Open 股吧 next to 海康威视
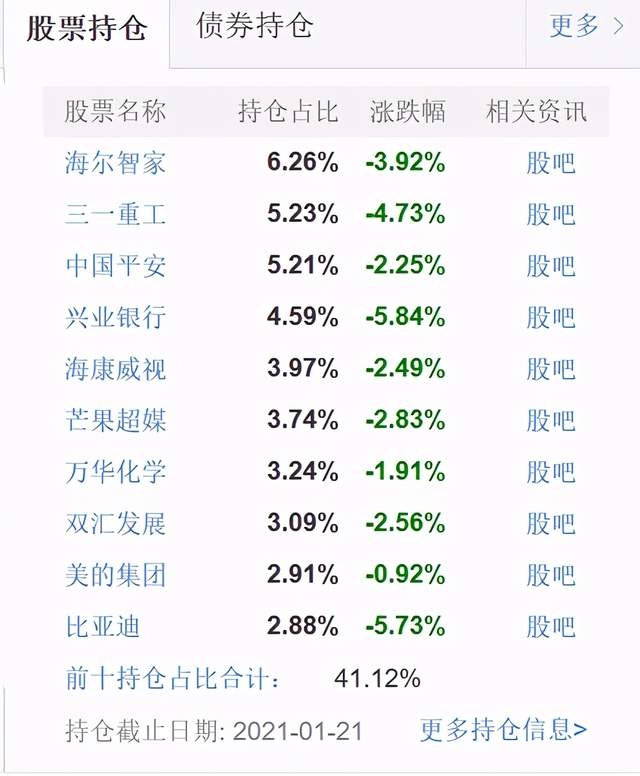The width and height of the screenshot is (640, 776). pyautogui.click(x=551, y=369)
